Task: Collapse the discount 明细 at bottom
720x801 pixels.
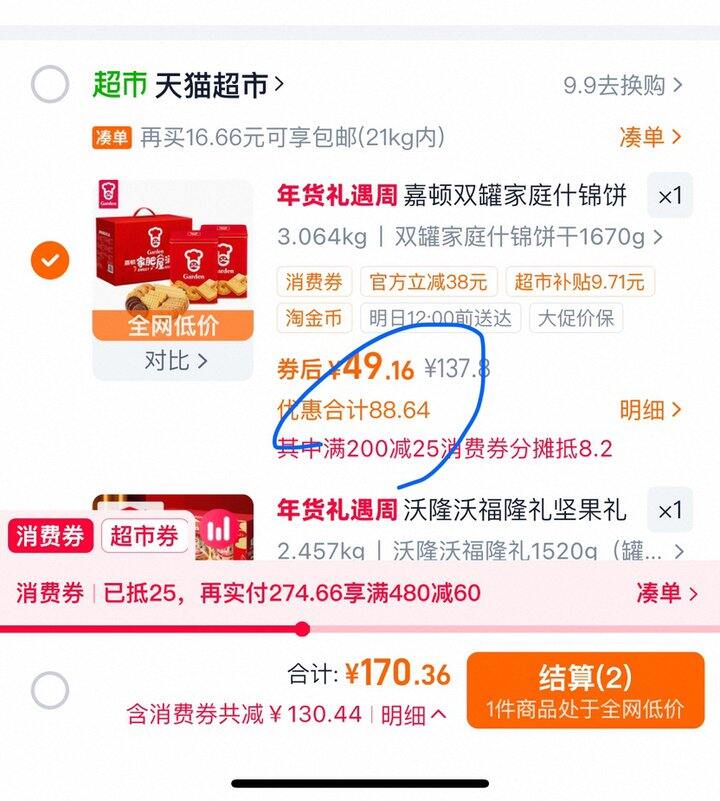Action: click(413, 714)
